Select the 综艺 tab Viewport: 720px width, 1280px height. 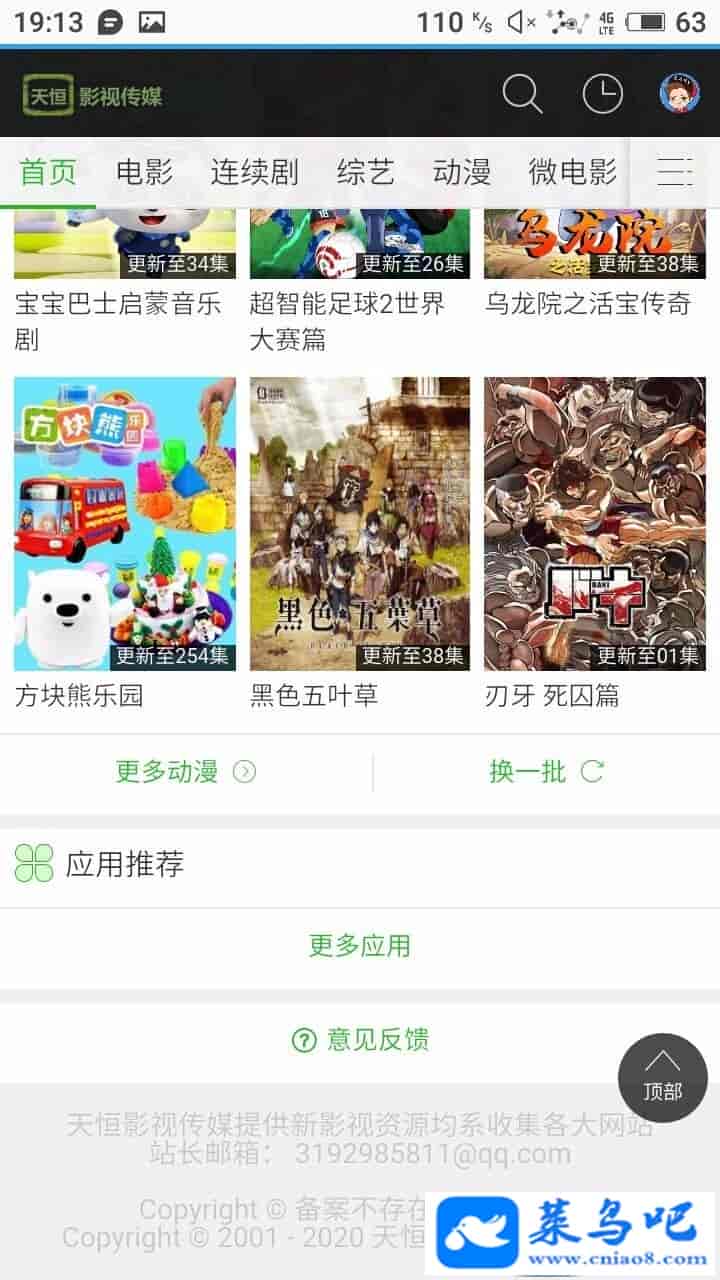[365, 172]
